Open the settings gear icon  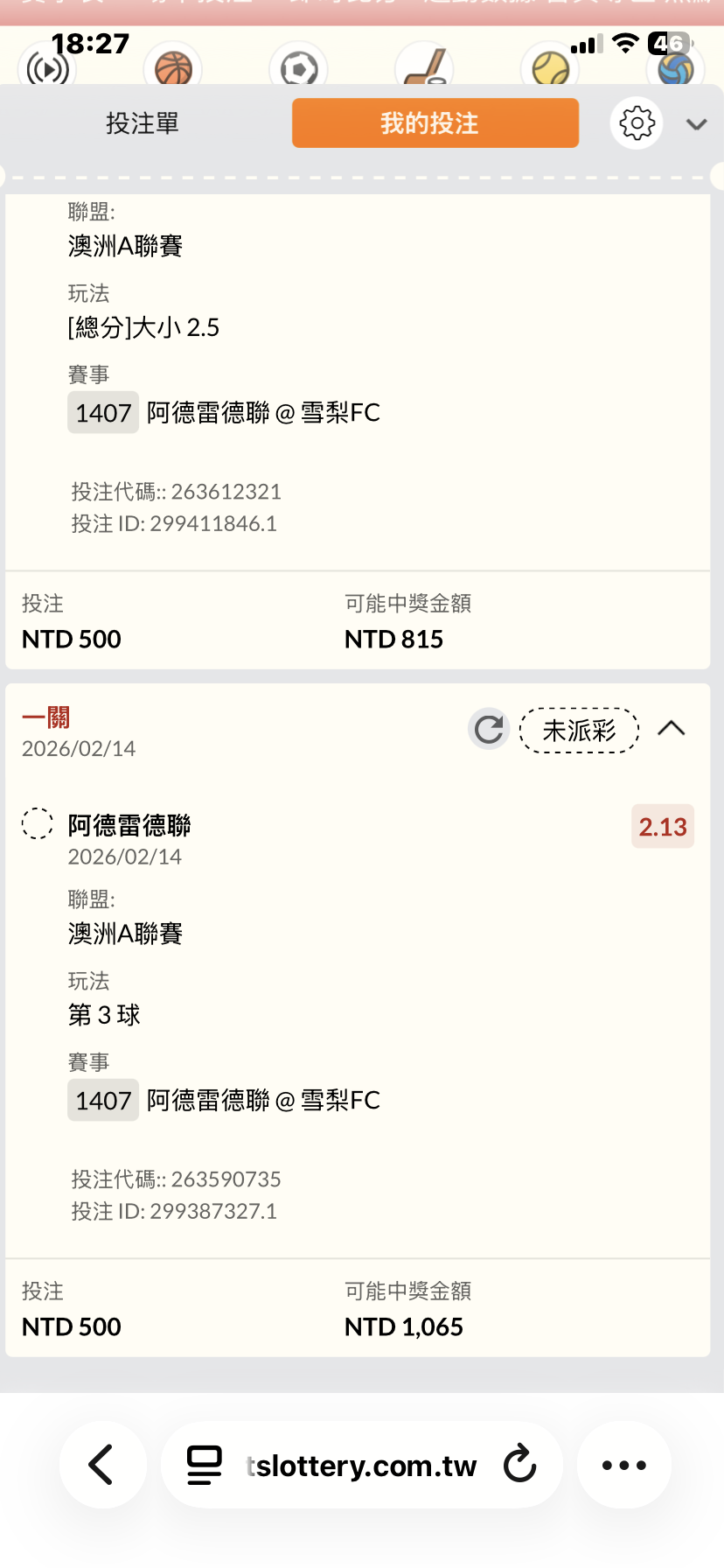[637, 123]
